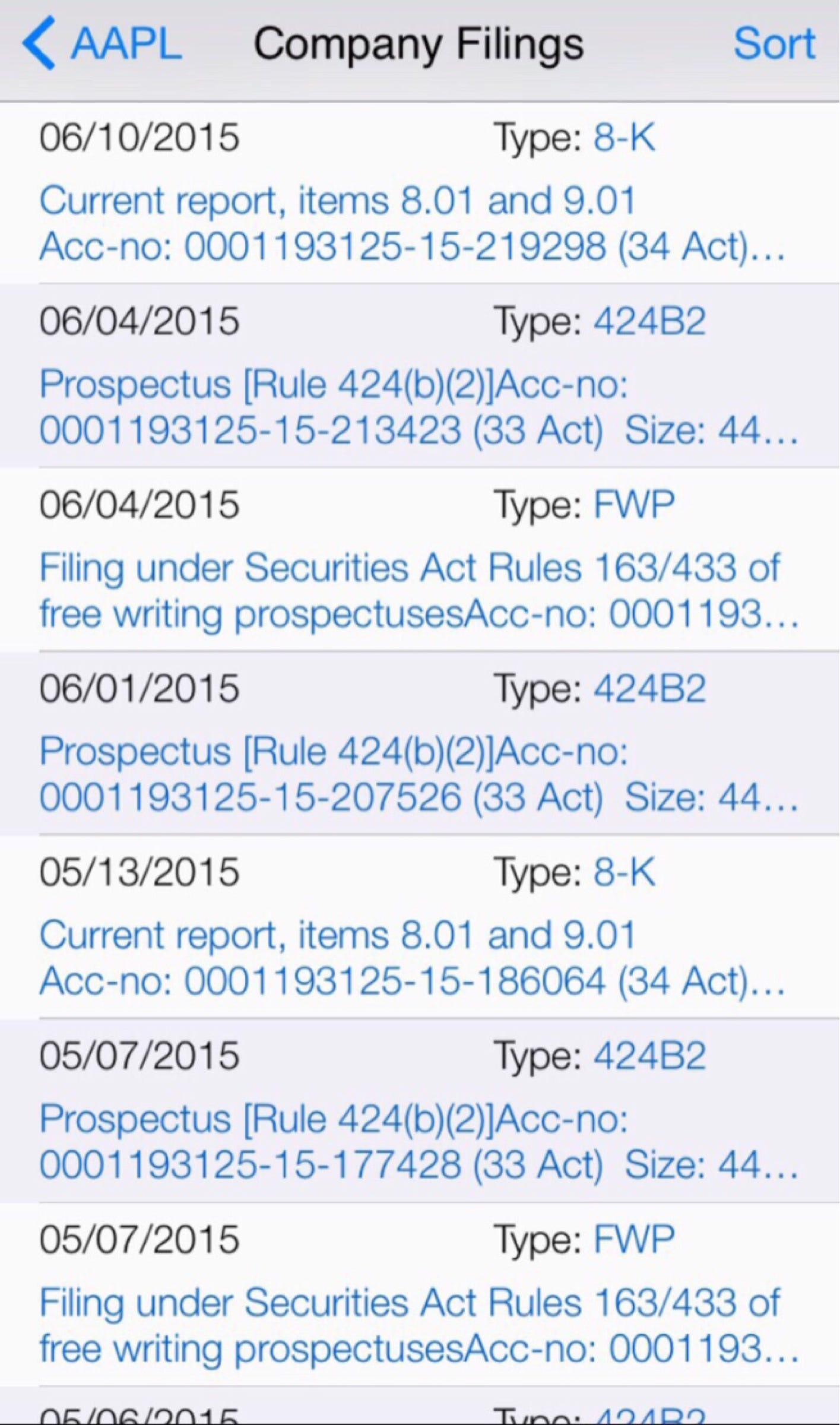Open the Sort options
Viewport: 840px width, 1425px height.
(774, 45)
